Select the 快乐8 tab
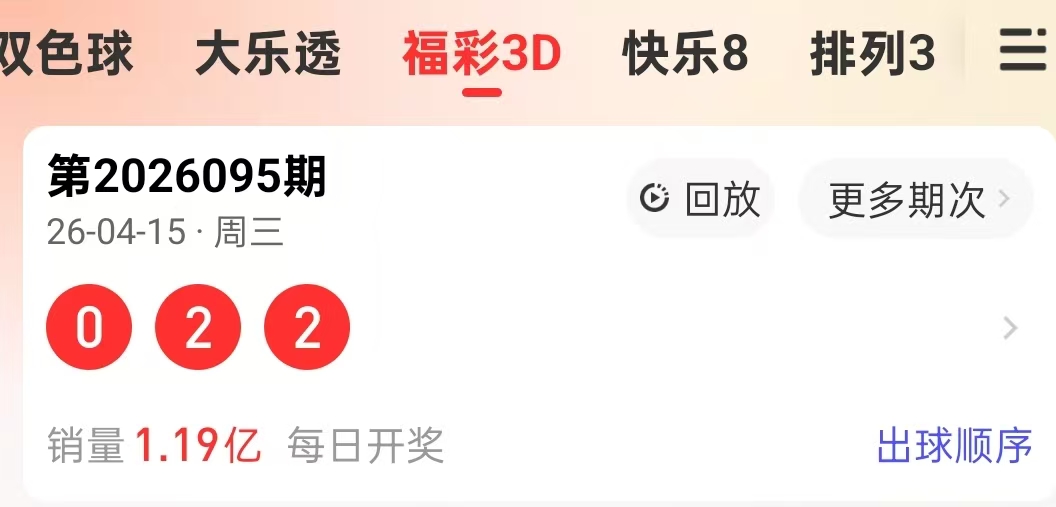Screen dimensions: 1056x507 (x=685, y=53)
